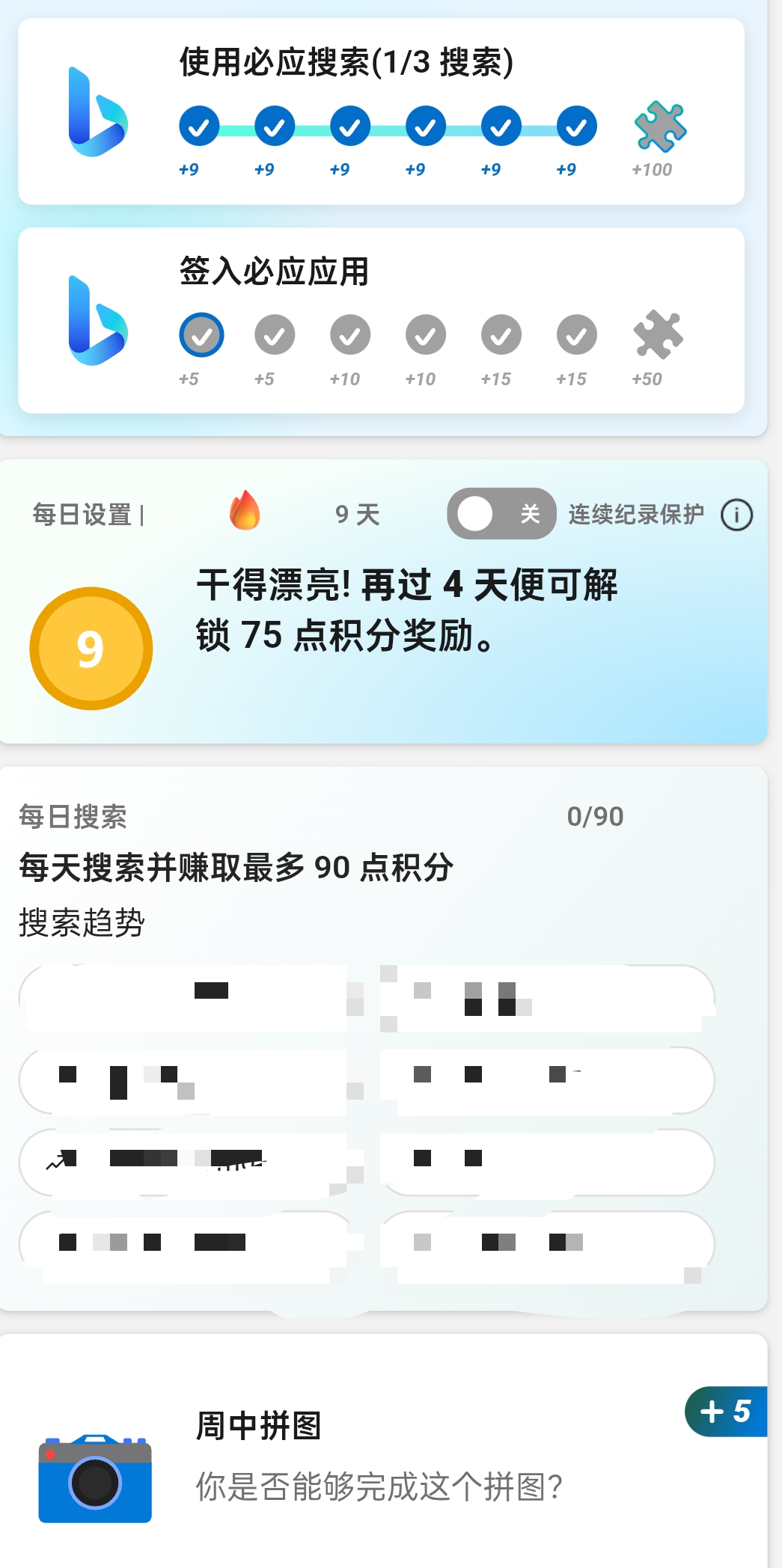The width and height of the screenshot is (782, 1568).
Task: Open the 使用必应搜索 rewards card
Action: [380, 111]
